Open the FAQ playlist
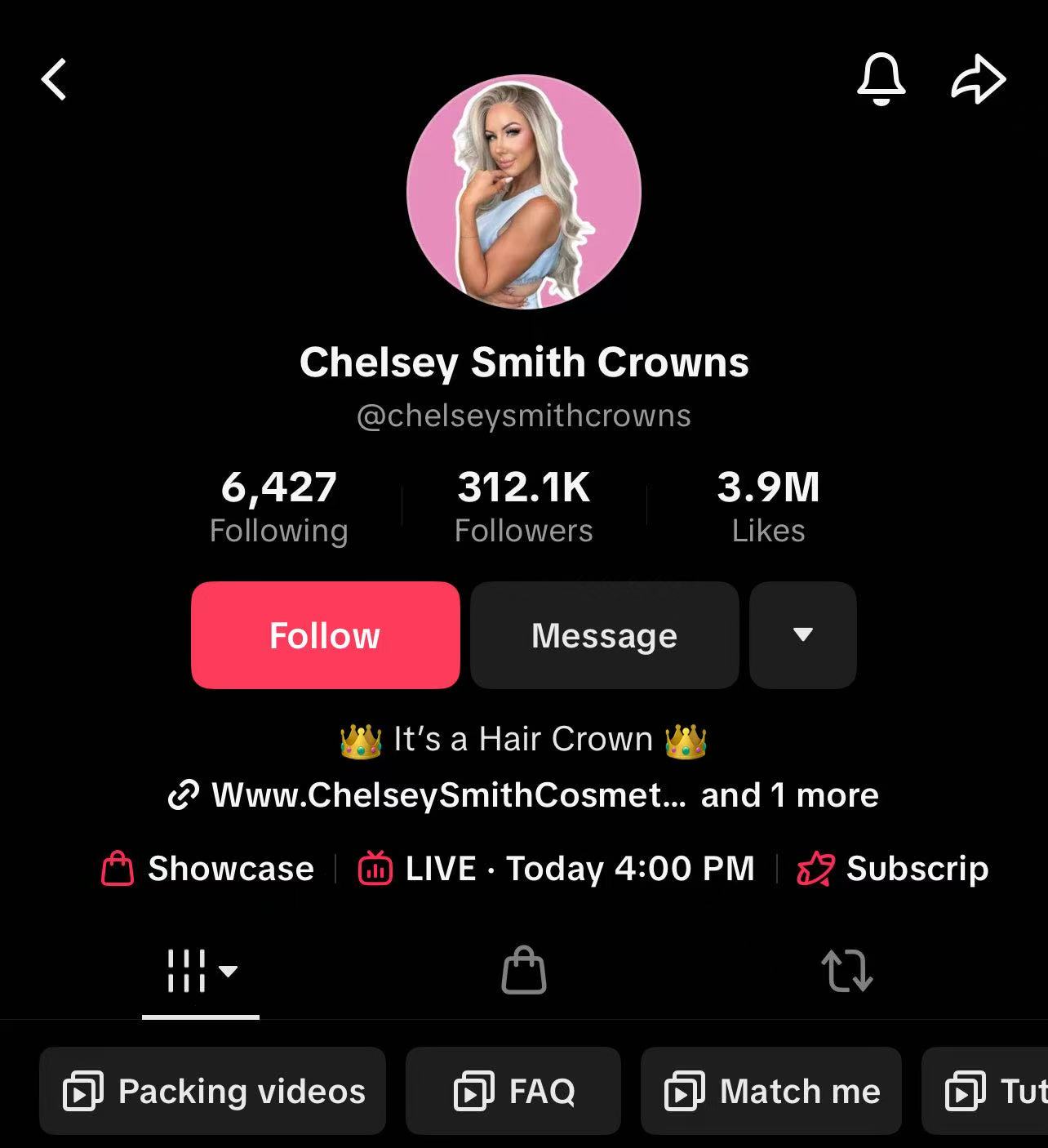 pos(513,1091)
